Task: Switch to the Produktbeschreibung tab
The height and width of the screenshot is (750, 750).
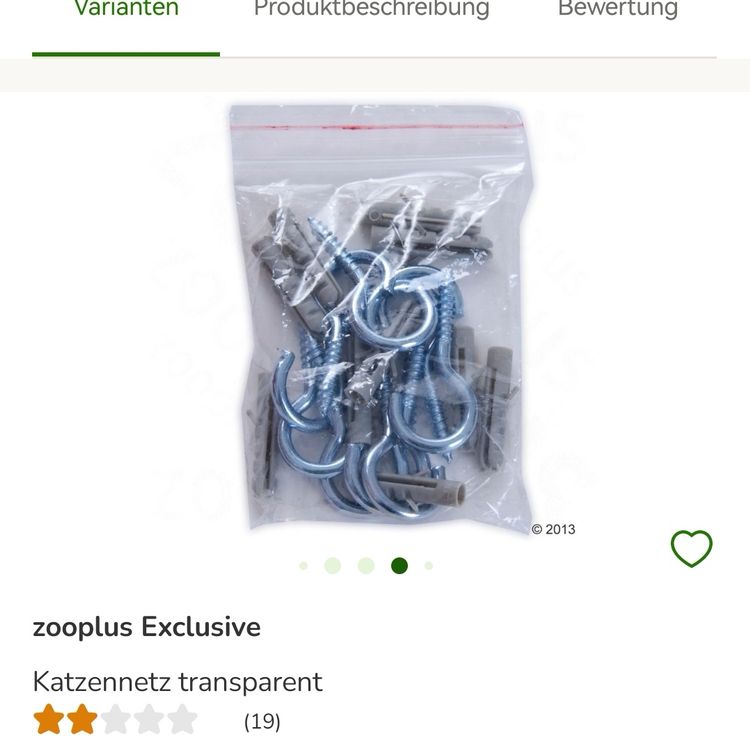Action: pos(372,9)
